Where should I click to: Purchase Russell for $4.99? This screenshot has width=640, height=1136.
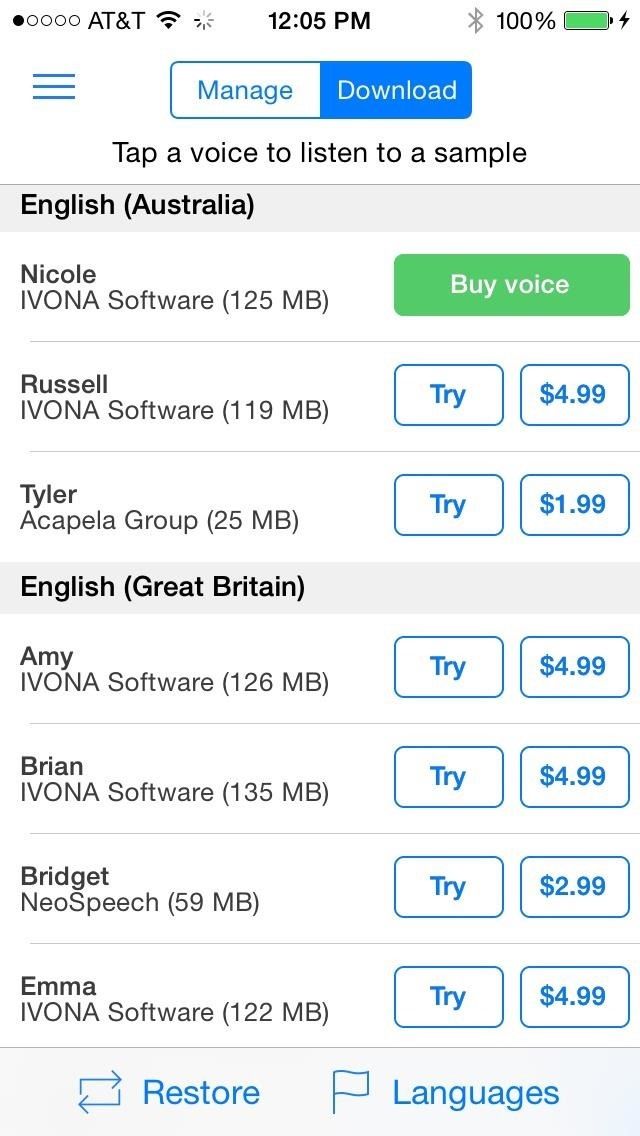pyautogui.click(x=572, y=395)
